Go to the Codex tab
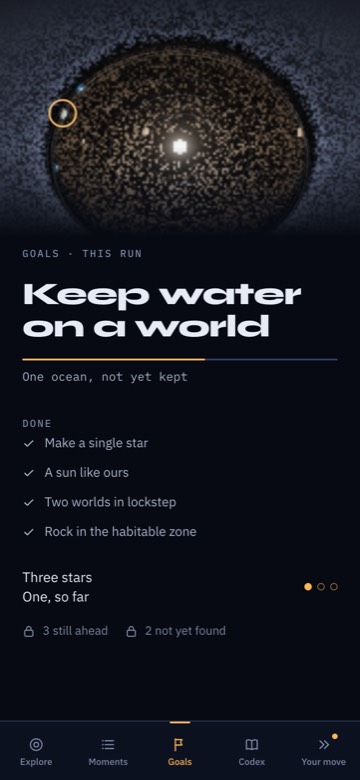Image resolution: width=360 pixels, height=780 pixels. (x=252, y=751)
